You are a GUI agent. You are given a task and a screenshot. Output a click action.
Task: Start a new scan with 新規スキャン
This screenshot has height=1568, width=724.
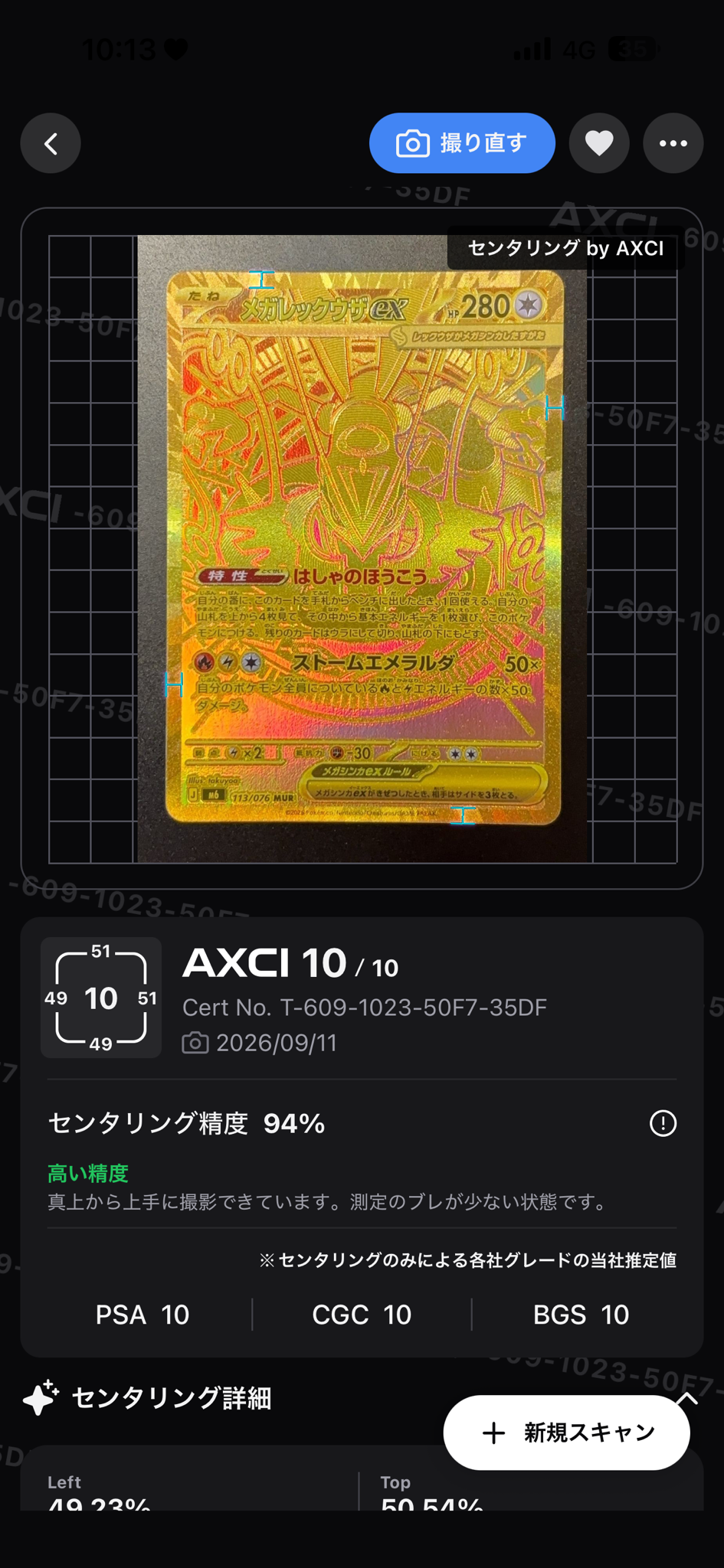[567, 1432]
